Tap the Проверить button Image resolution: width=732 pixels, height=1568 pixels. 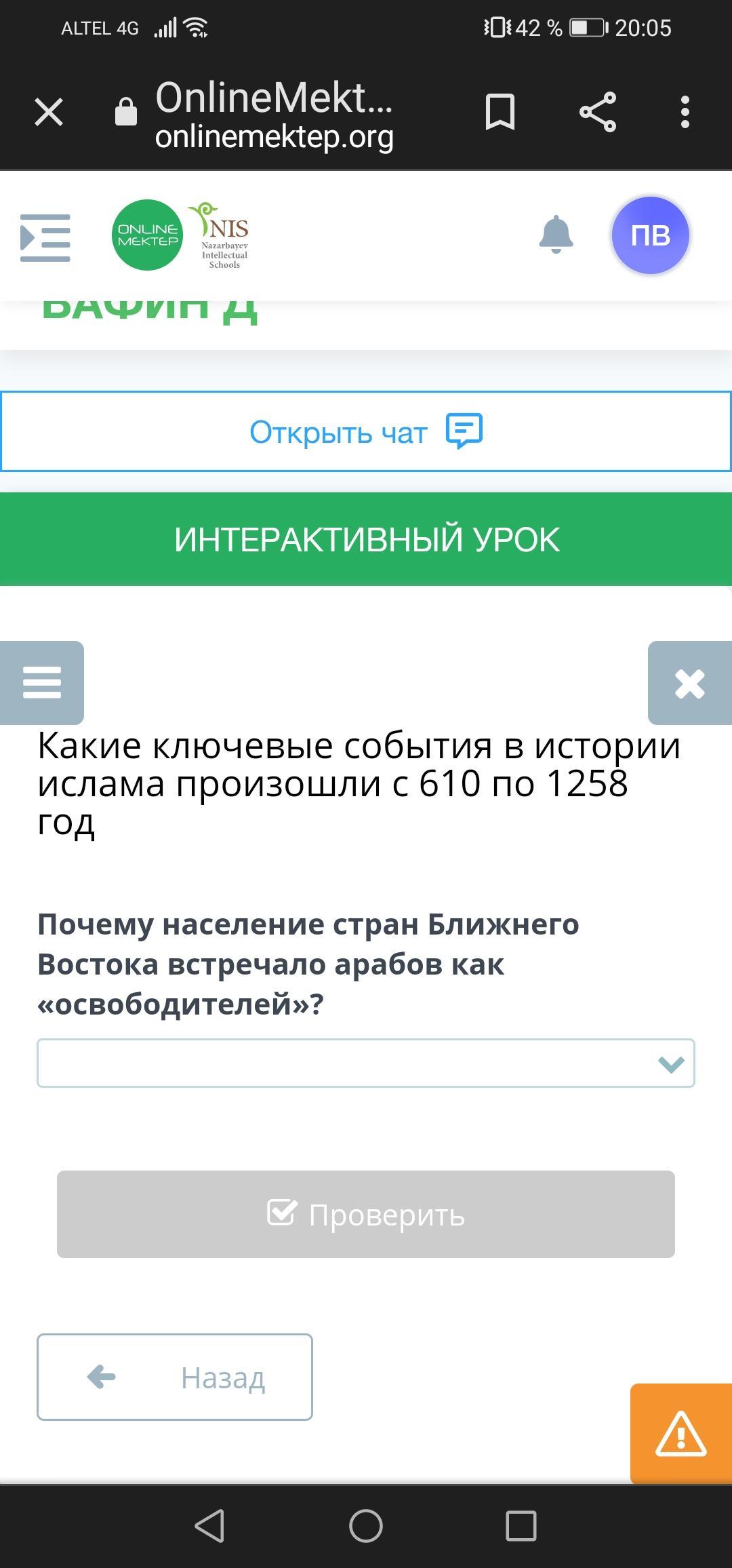[x=366, y=1214]
